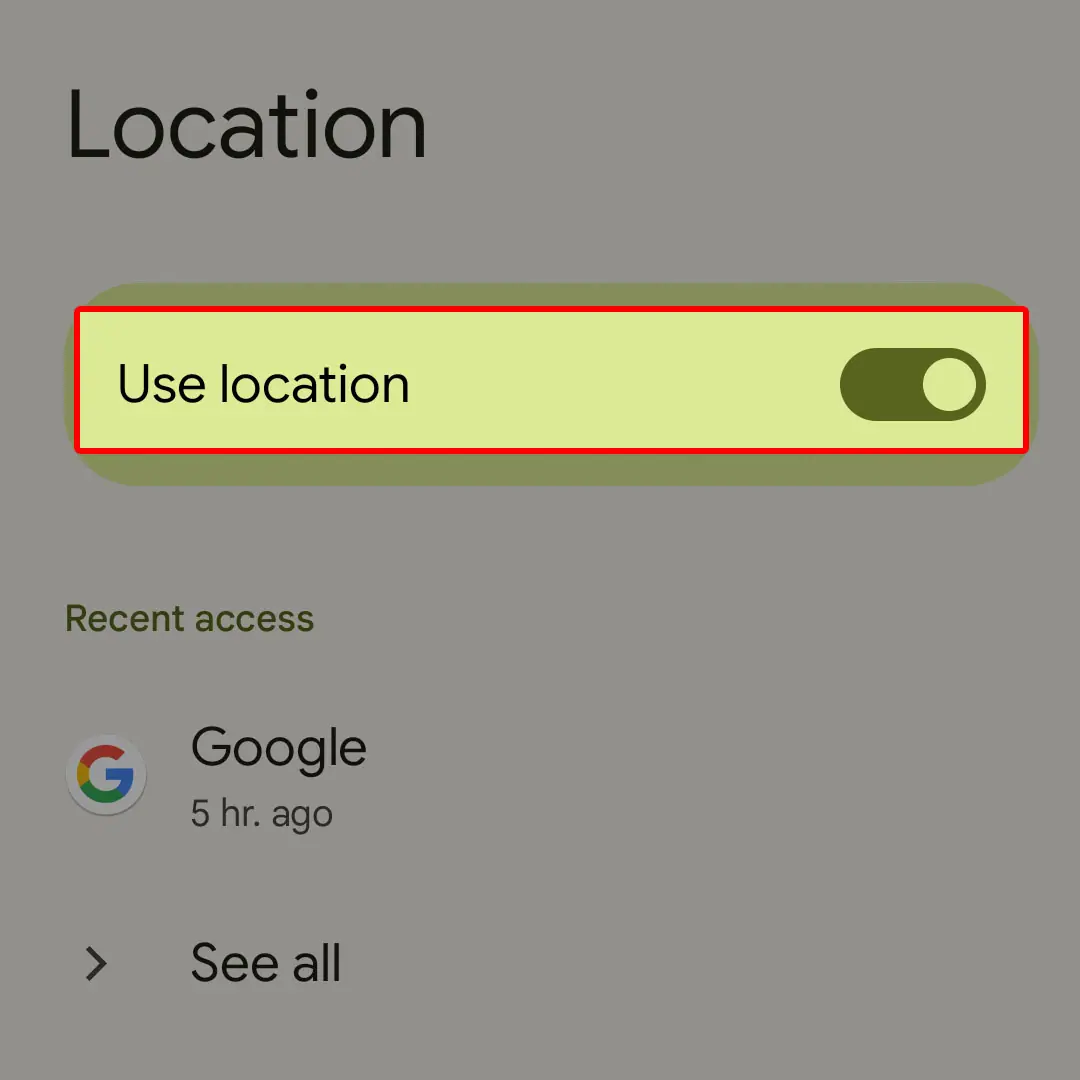Open Google recent location access entry
The height and width of the screenshot is (1080, 1080).
click(x=278, y=775)
